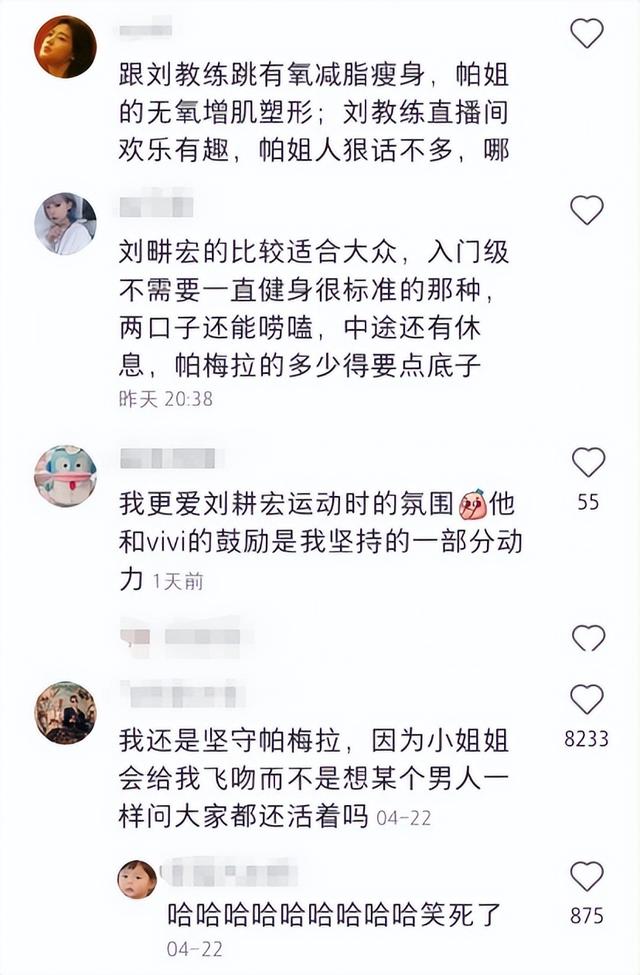This screenshot has height=975, width=640.
Task: Open avatar of the 我更爱刘耕宏 commenter
Action: coord(65,476)
